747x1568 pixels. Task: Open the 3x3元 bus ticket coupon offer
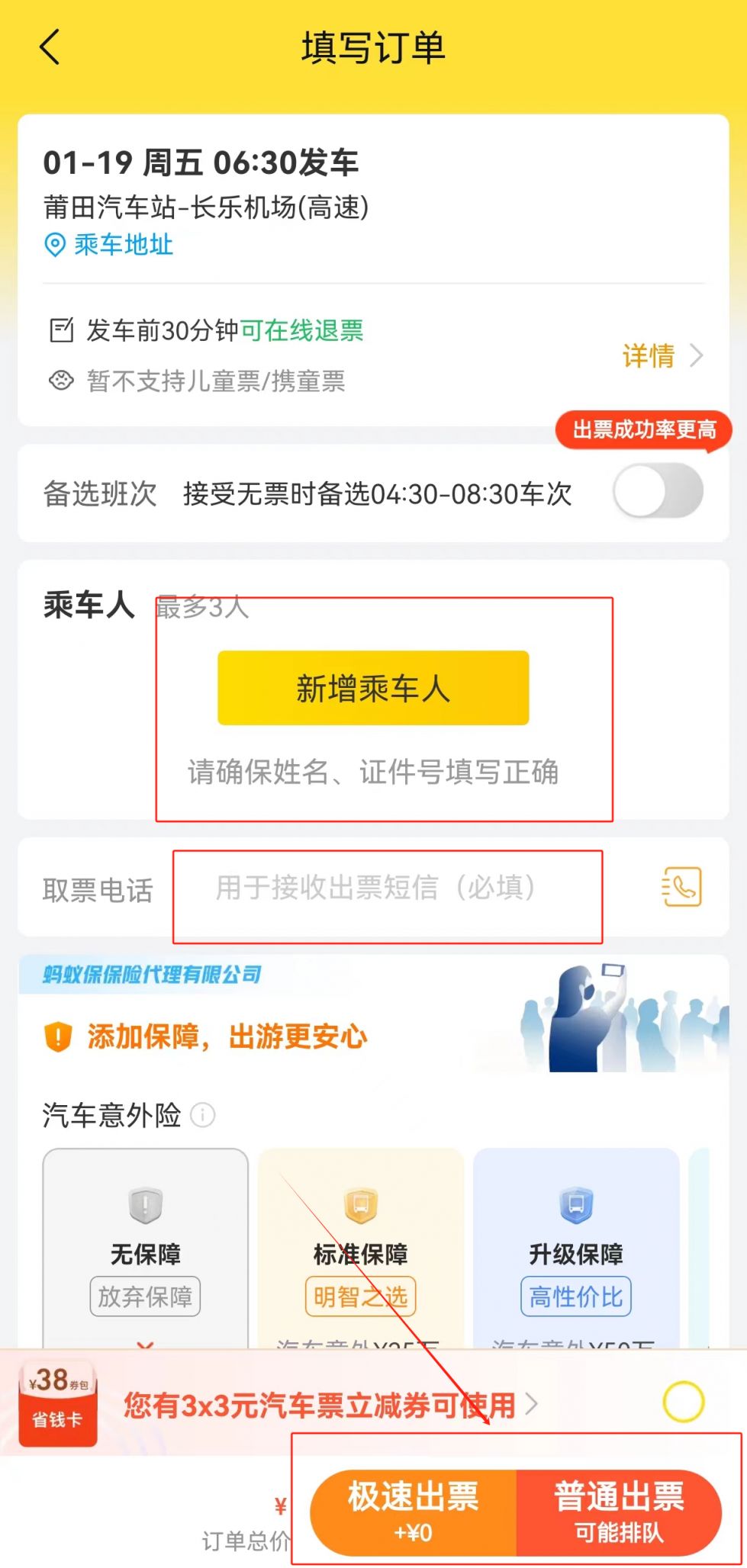point(330,1405)
